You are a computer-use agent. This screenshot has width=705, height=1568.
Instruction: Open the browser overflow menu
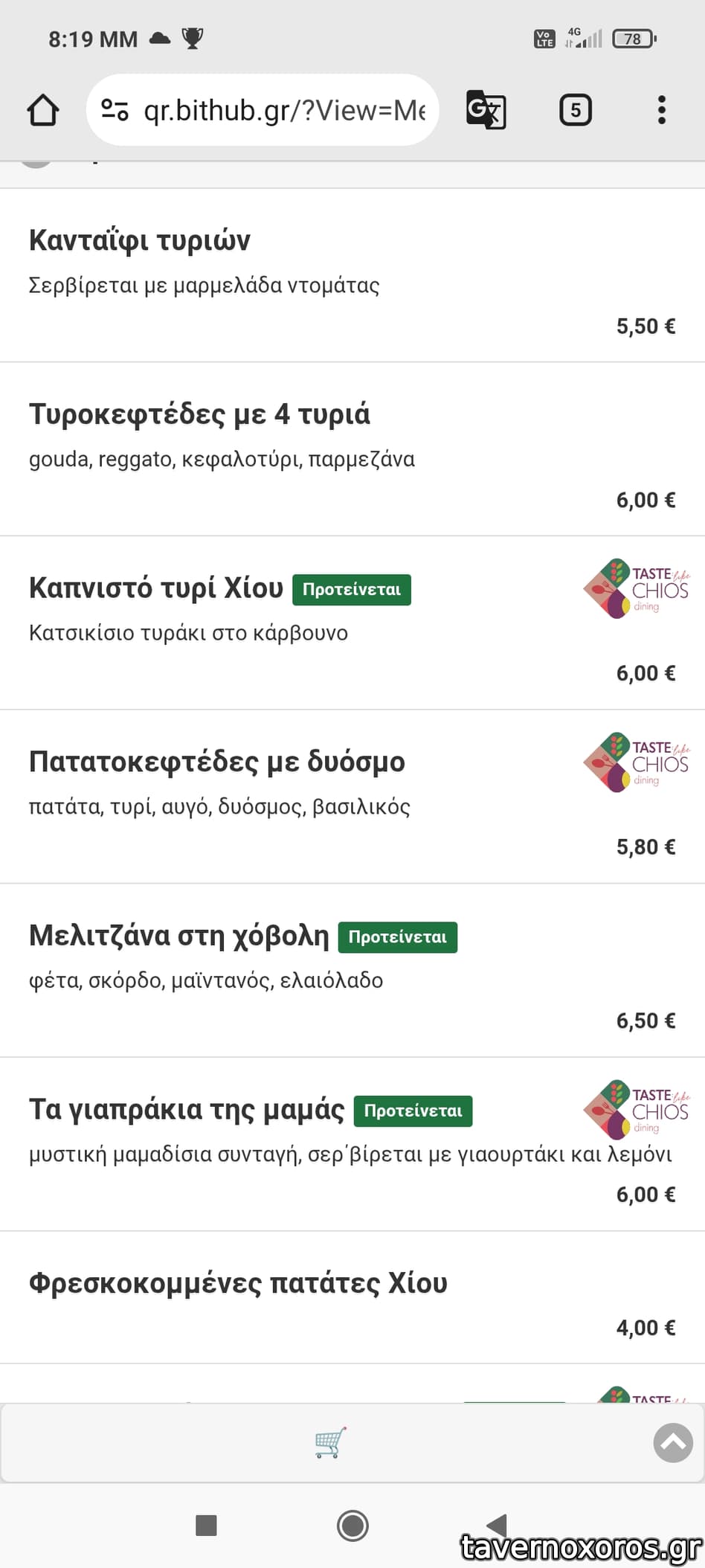(x=661, y=110)
